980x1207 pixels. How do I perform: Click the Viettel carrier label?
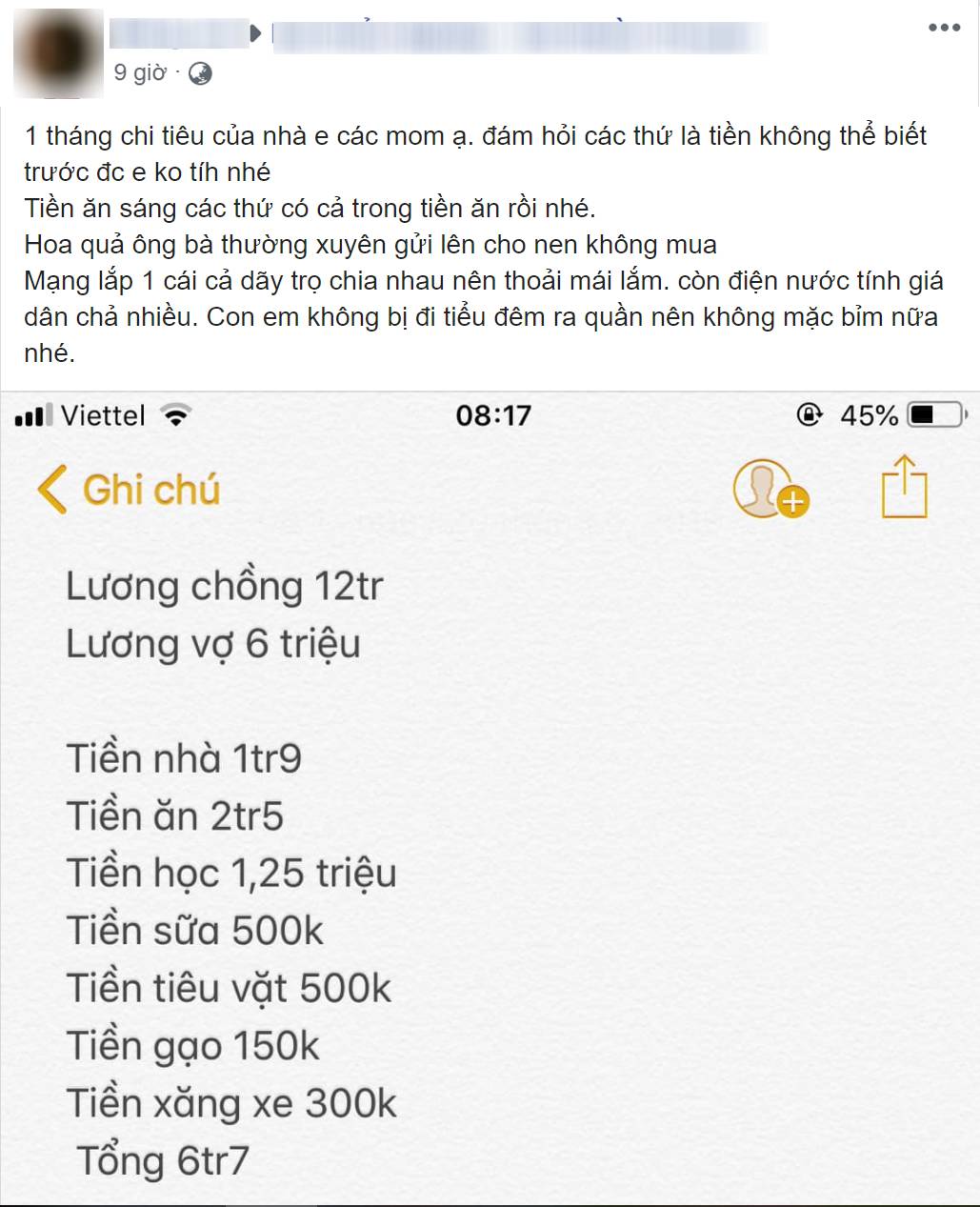click(x=100, y=413)
